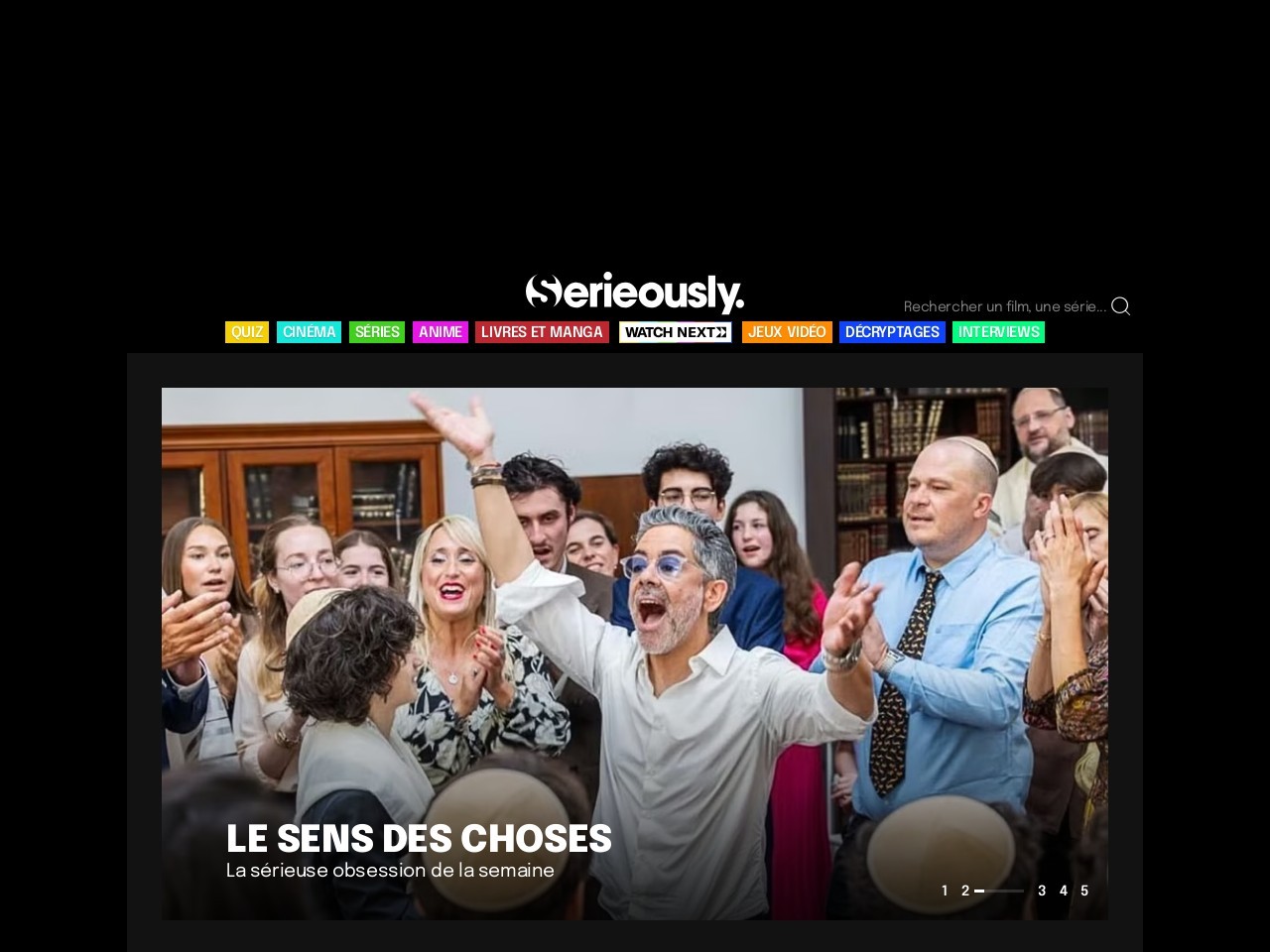Go to Jeux Vidéo section
The height and width of the screenshot is (952, 1270).
[787, 332]
